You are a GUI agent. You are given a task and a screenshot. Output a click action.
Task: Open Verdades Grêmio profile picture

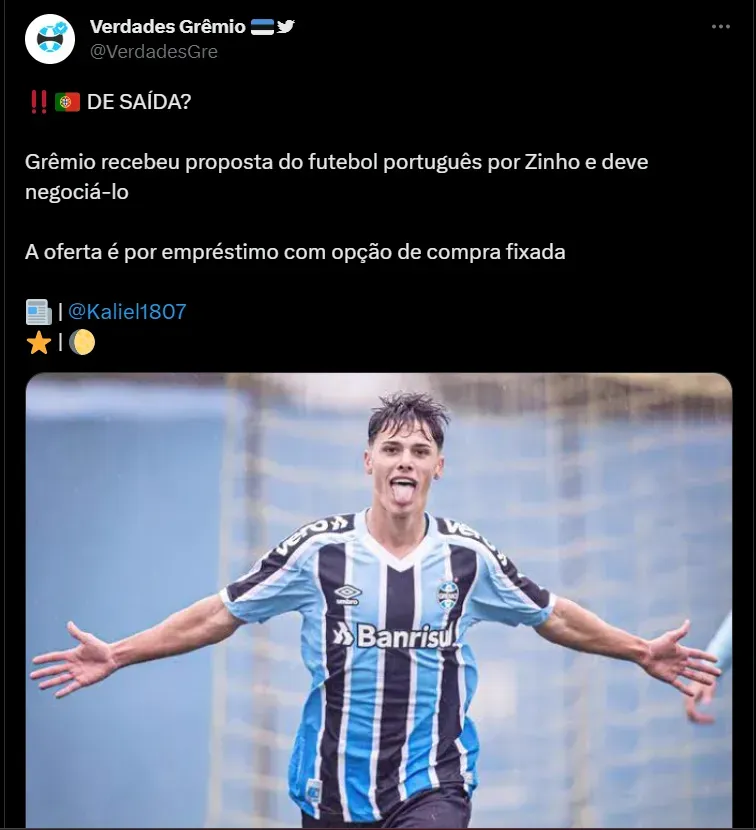50,39
